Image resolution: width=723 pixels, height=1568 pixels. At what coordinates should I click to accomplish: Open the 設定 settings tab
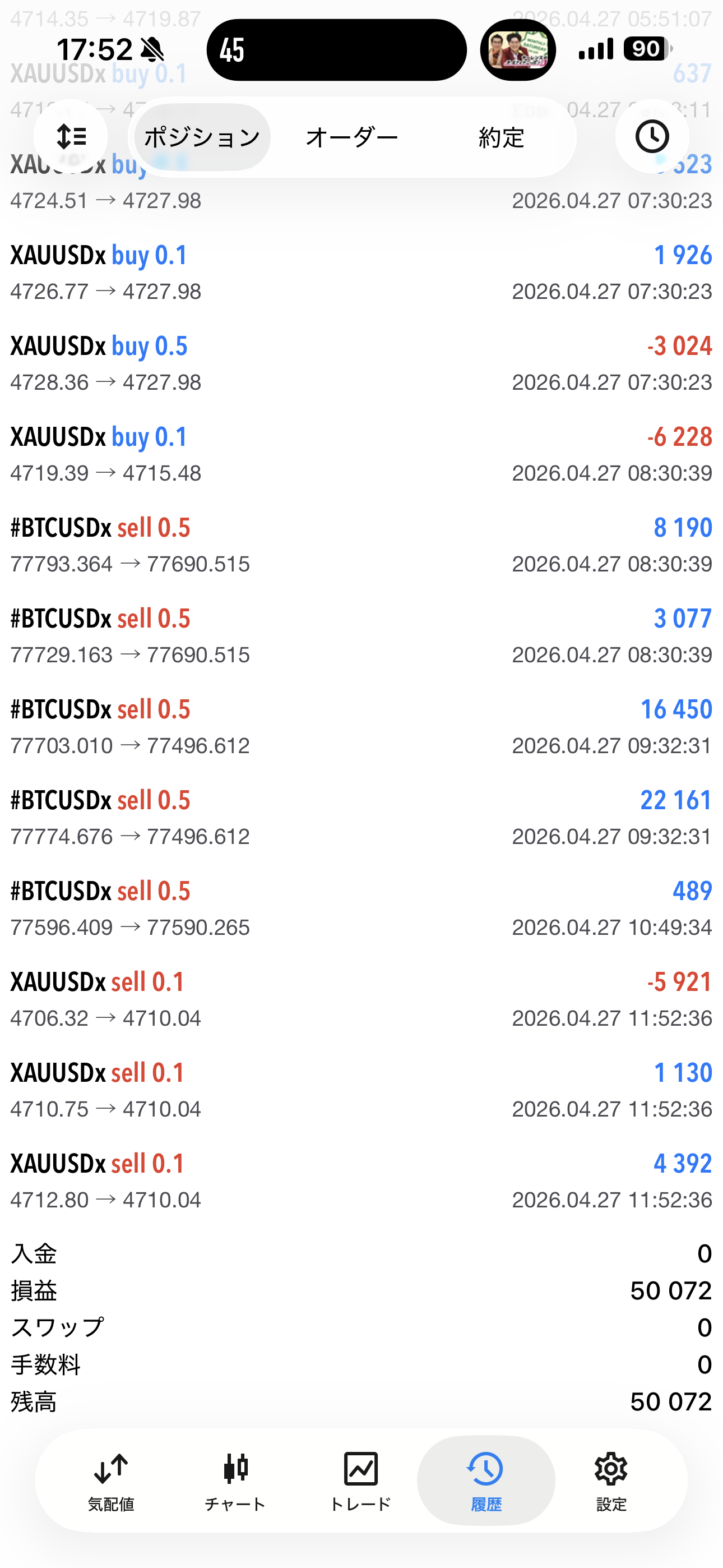[611, 1481]
